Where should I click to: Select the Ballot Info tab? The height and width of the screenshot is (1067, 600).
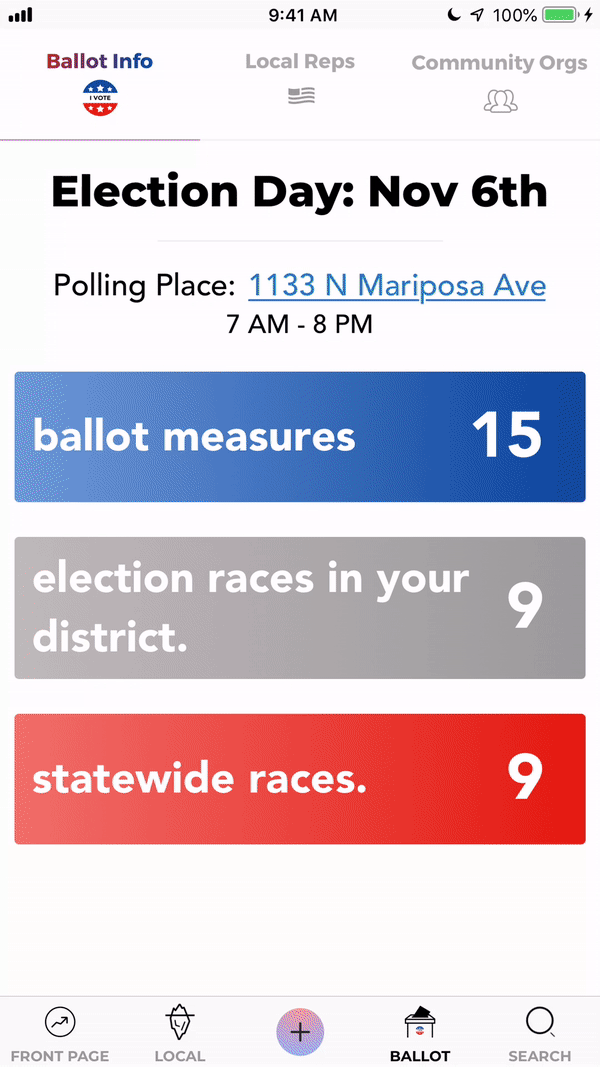[x=100, y=83]
